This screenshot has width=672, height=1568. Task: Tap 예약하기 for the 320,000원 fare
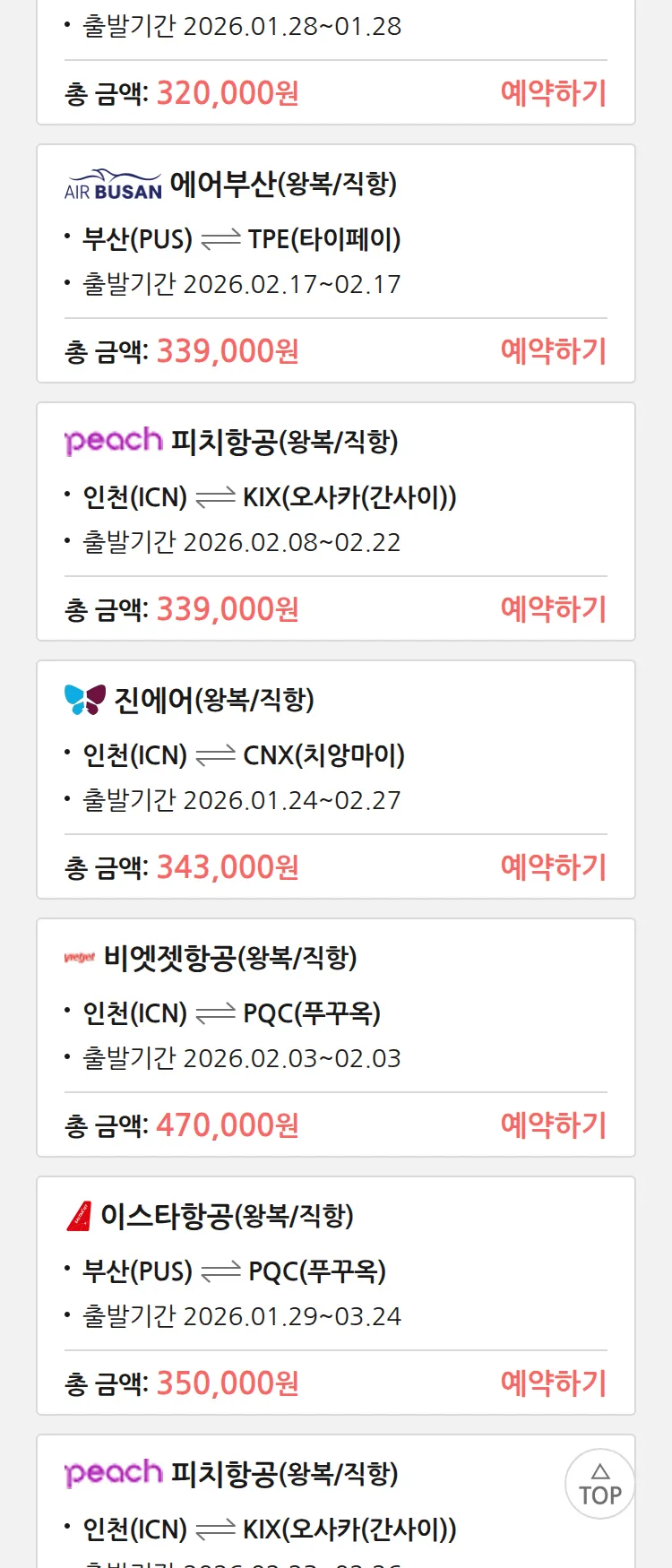pos(553,93)
